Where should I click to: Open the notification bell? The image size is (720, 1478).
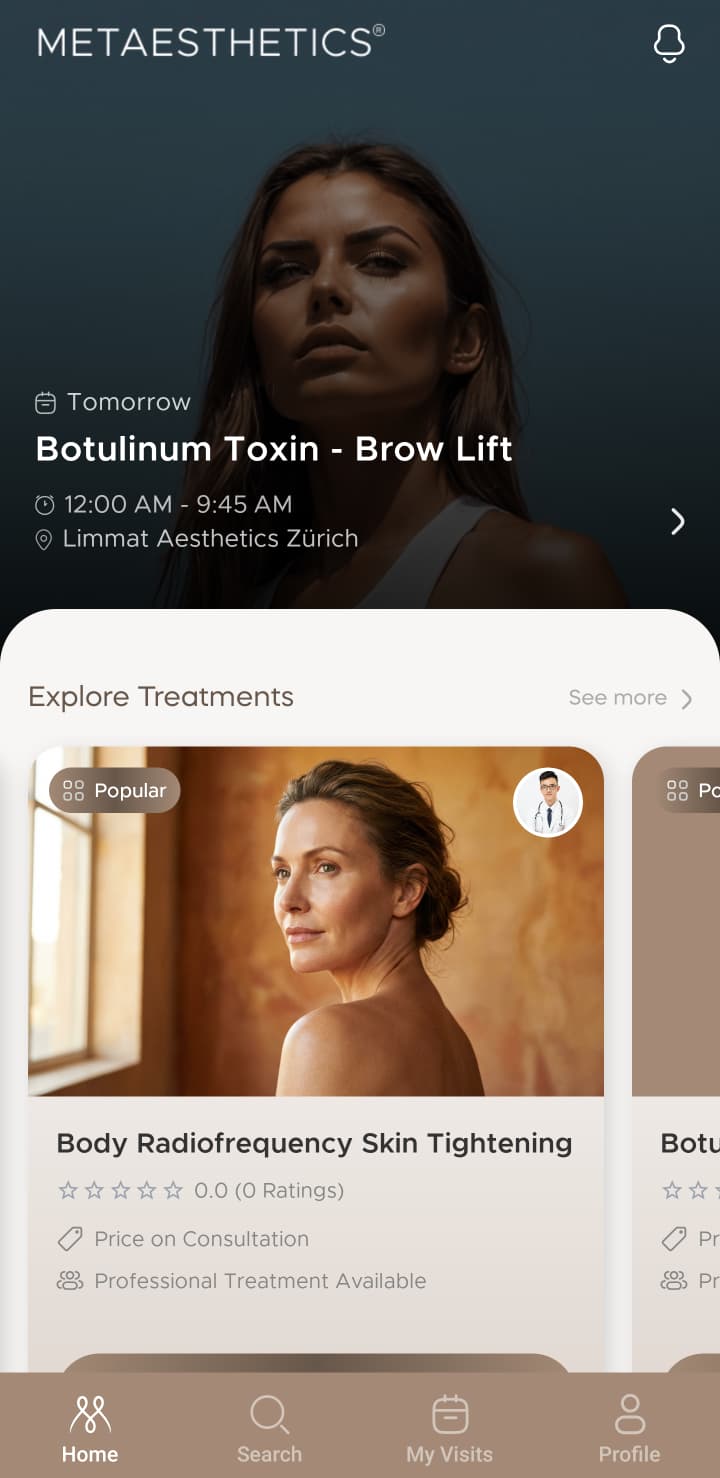668,43
